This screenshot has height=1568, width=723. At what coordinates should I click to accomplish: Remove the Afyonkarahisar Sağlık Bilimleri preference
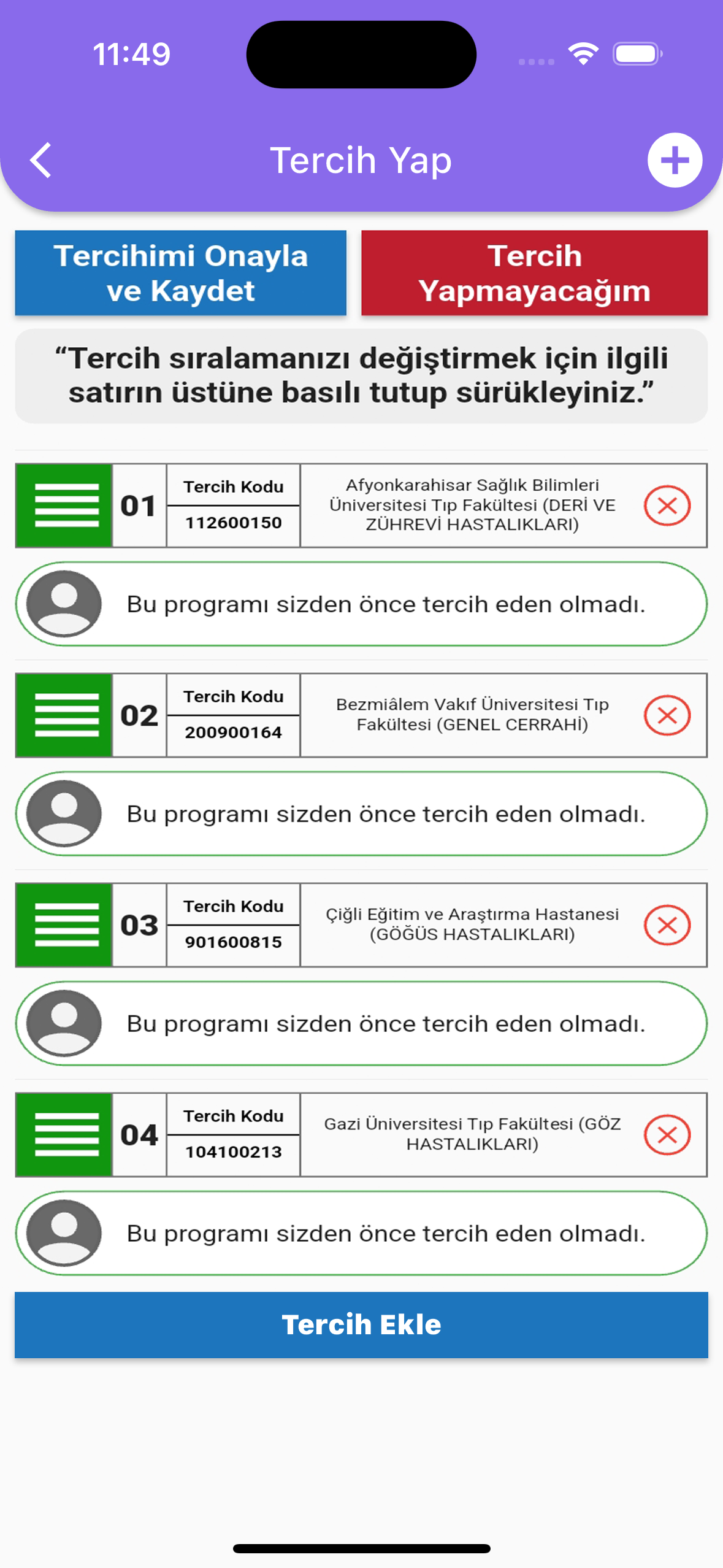pyautogui.click(x=667, y=505)
